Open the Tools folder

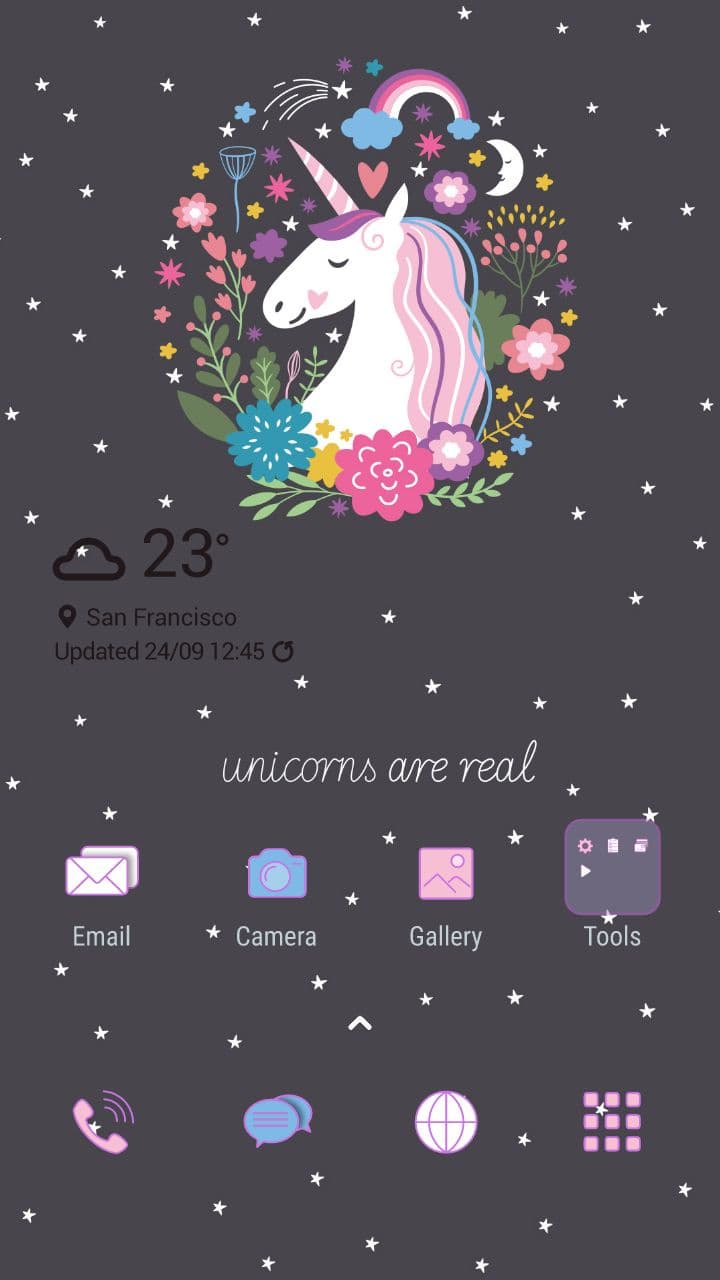[x=612, y=868]
